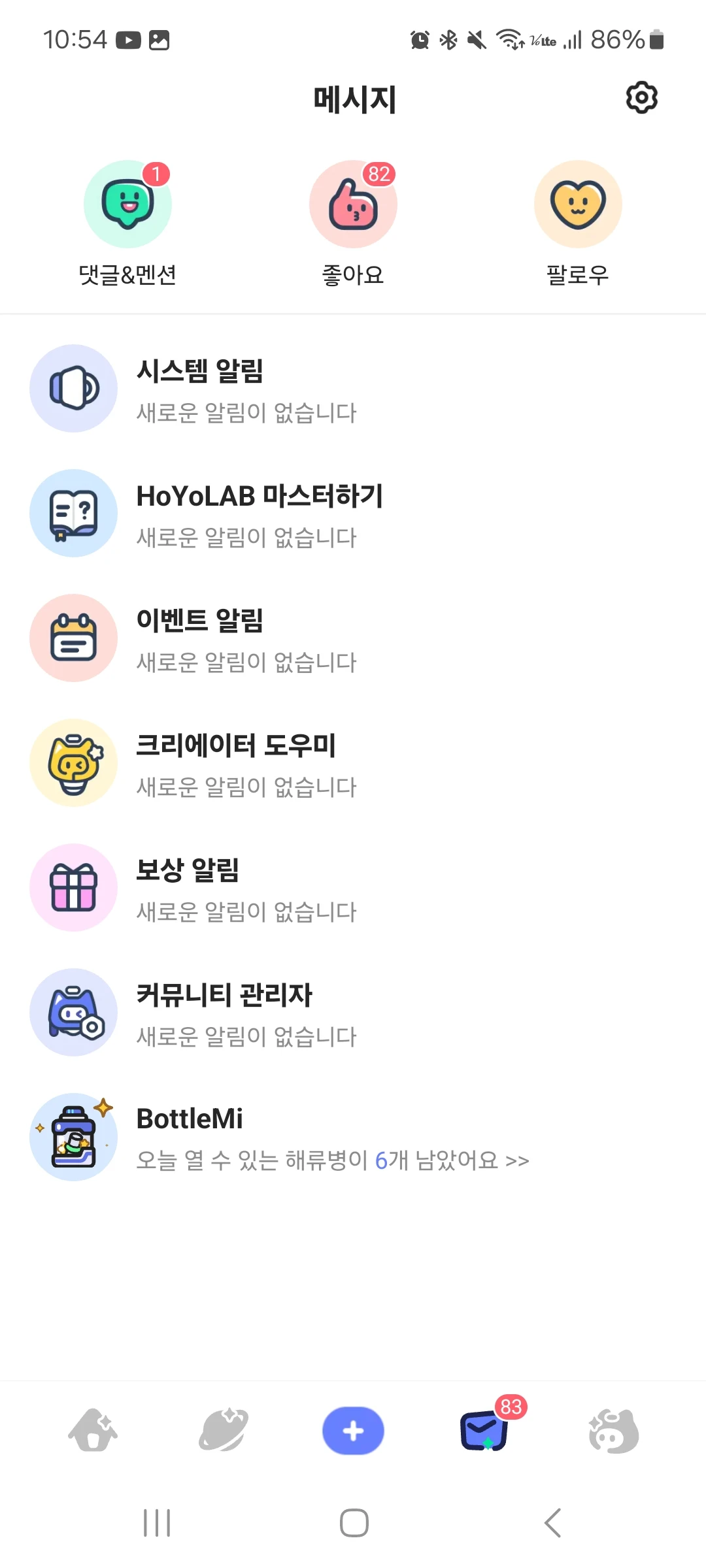Open 시스템 알림 megaphone icon
Screen dimensions: 706x1568
pyautogui.click(x=73, y=389)
